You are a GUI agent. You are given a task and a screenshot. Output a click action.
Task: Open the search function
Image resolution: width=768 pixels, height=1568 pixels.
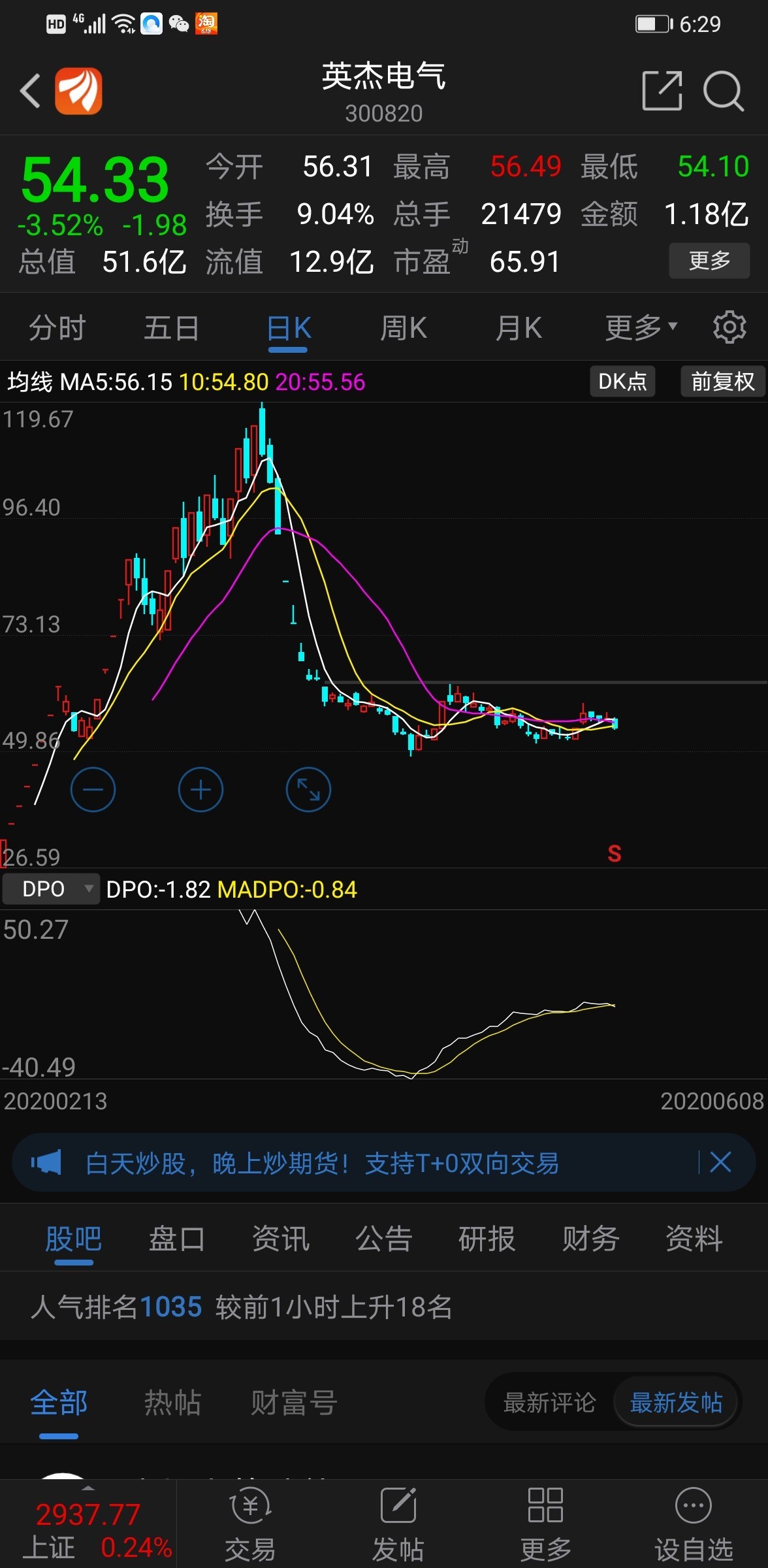tap(722, 91)
